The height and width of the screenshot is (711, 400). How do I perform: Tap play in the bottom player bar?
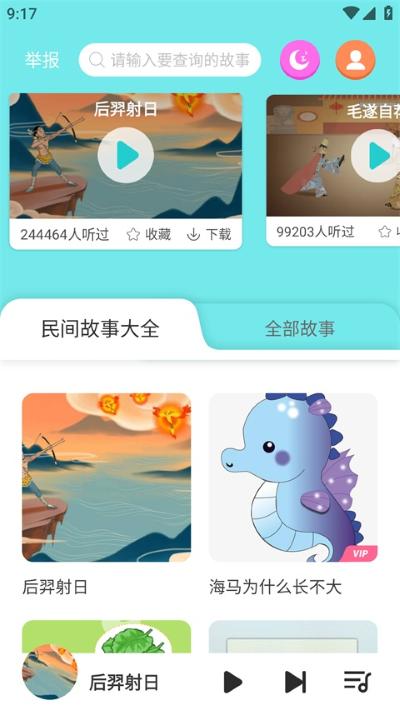click(233, 682)
